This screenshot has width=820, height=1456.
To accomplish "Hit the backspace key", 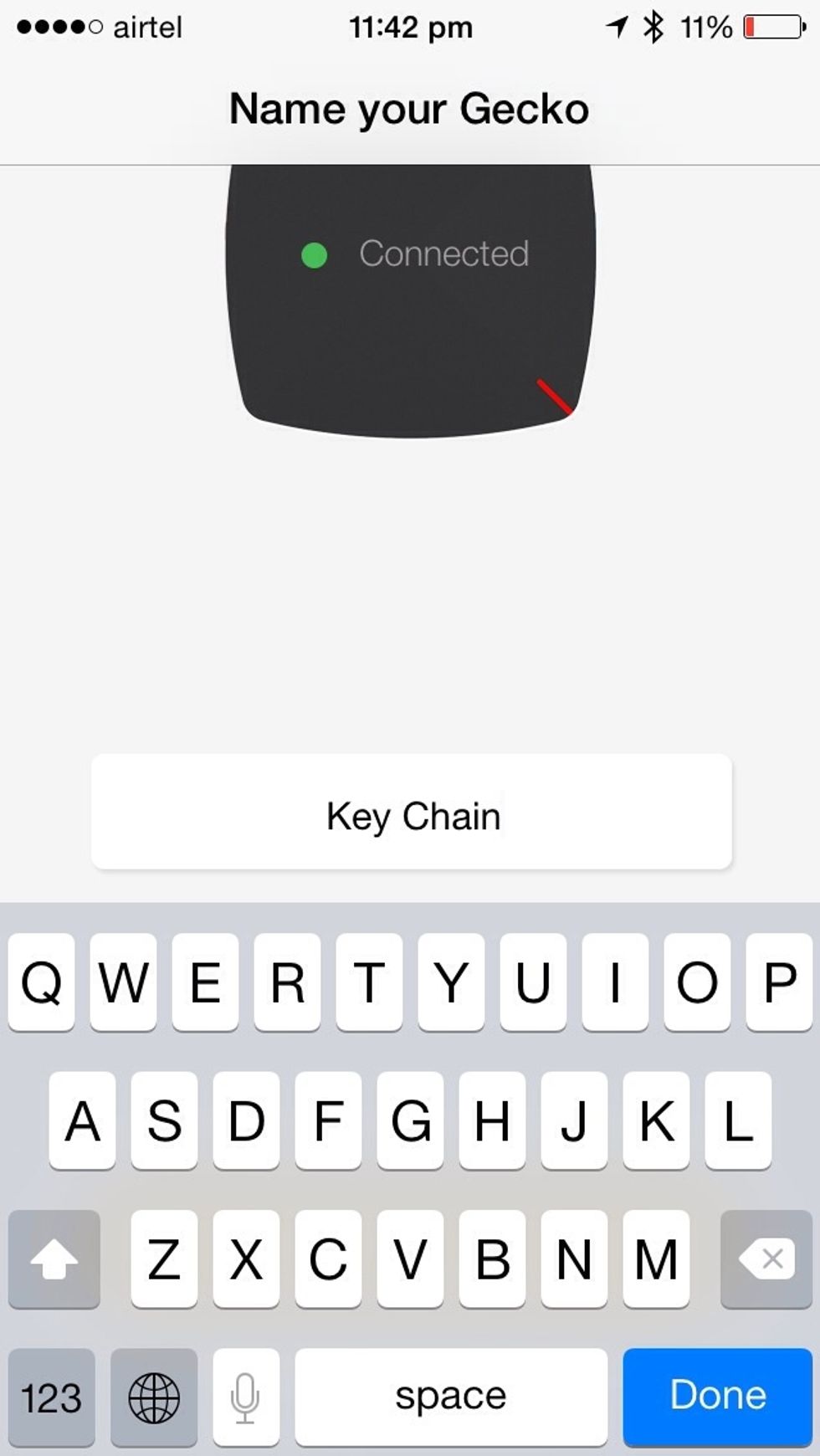I will pyautogui.click(x=766, y=1259).
